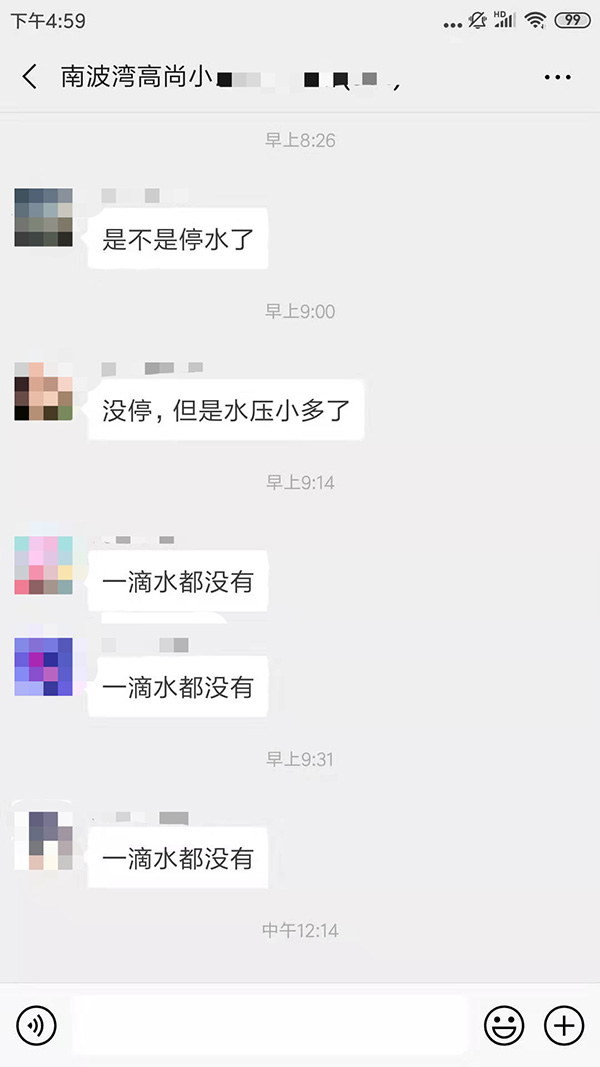Screen dimensions: 600x1067
Task: Open the chat info overflow menu
Action: click(x=557, y=77)
